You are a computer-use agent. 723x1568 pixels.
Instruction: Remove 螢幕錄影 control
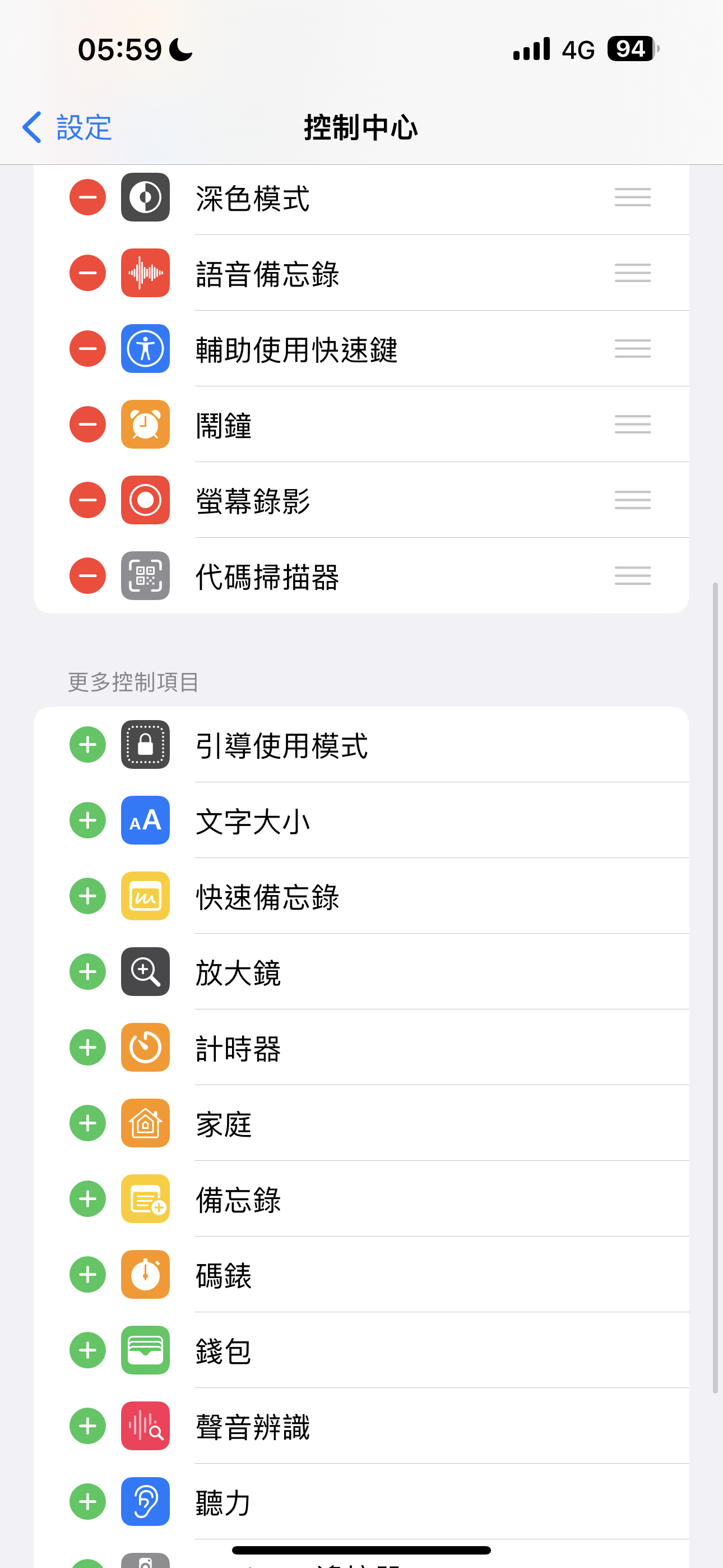87,500
